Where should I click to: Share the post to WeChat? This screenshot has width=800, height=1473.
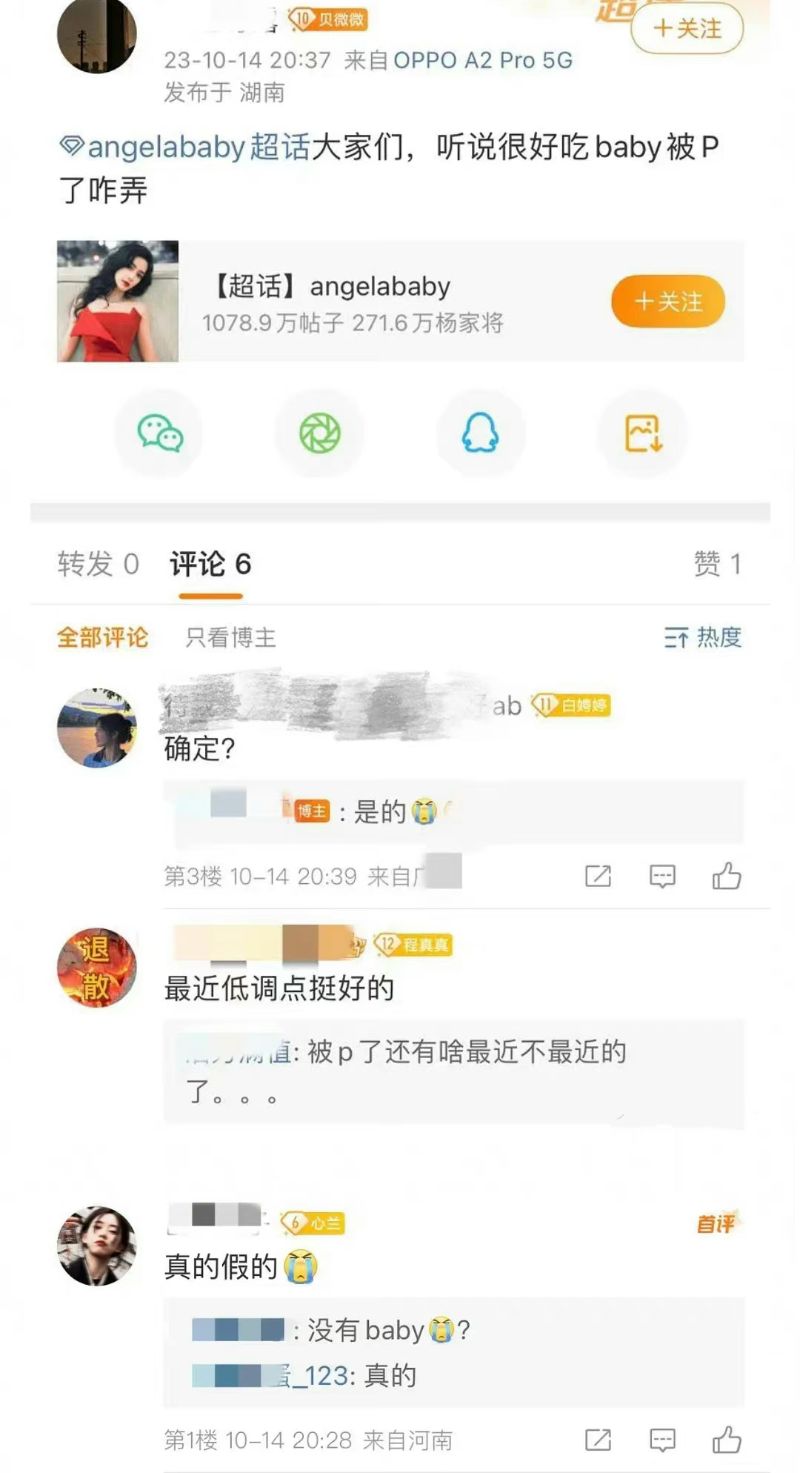(x=160, y=433)
